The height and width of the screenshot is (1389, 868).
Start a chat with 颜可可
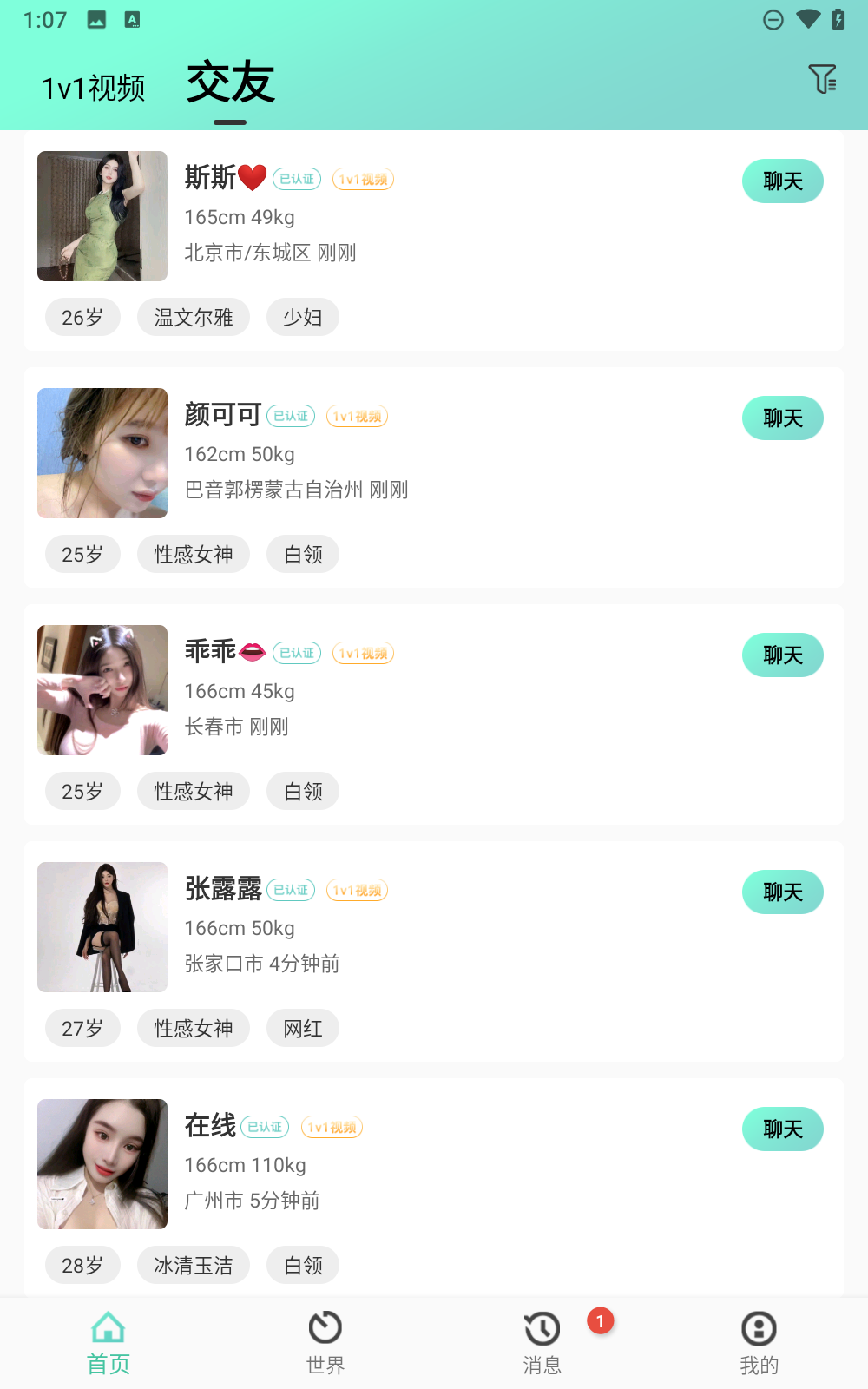[x=782, y=418]
